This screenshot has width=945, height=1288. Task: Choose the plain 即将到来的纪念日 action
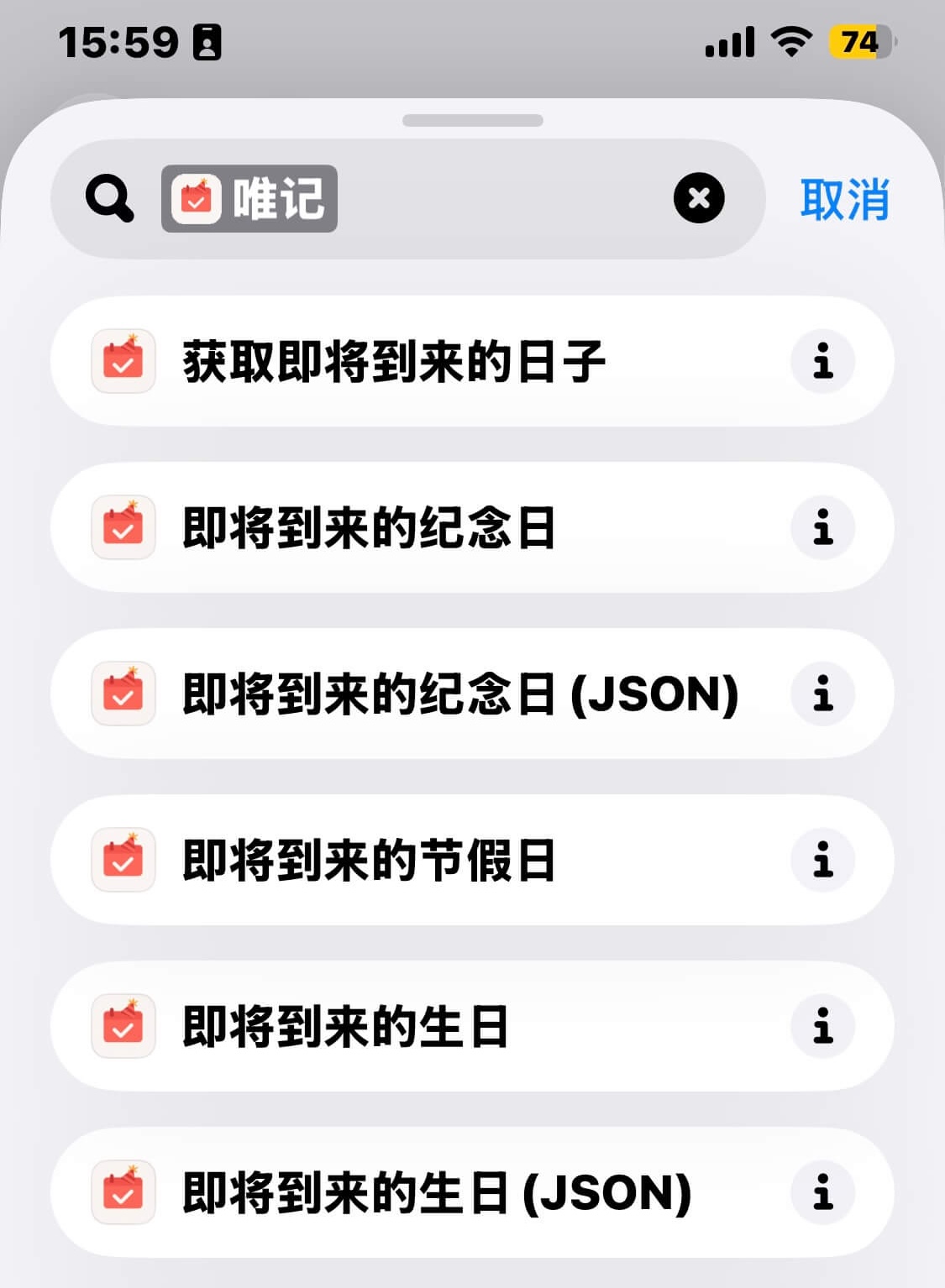370,528
